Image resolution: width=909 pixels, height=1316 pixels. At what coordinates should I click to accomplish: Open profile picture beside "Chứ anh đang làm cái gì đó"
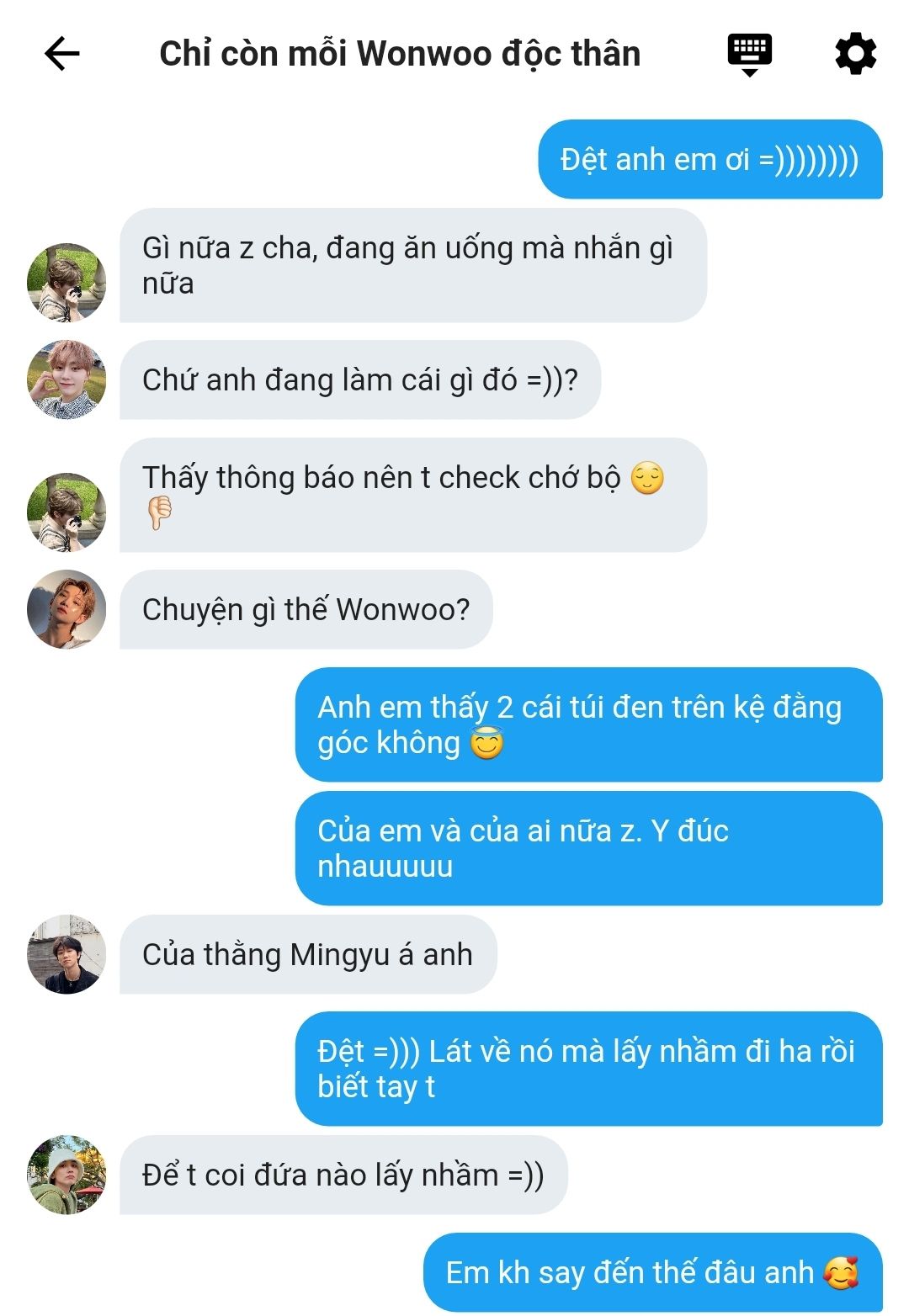click(x=66, y=379)
